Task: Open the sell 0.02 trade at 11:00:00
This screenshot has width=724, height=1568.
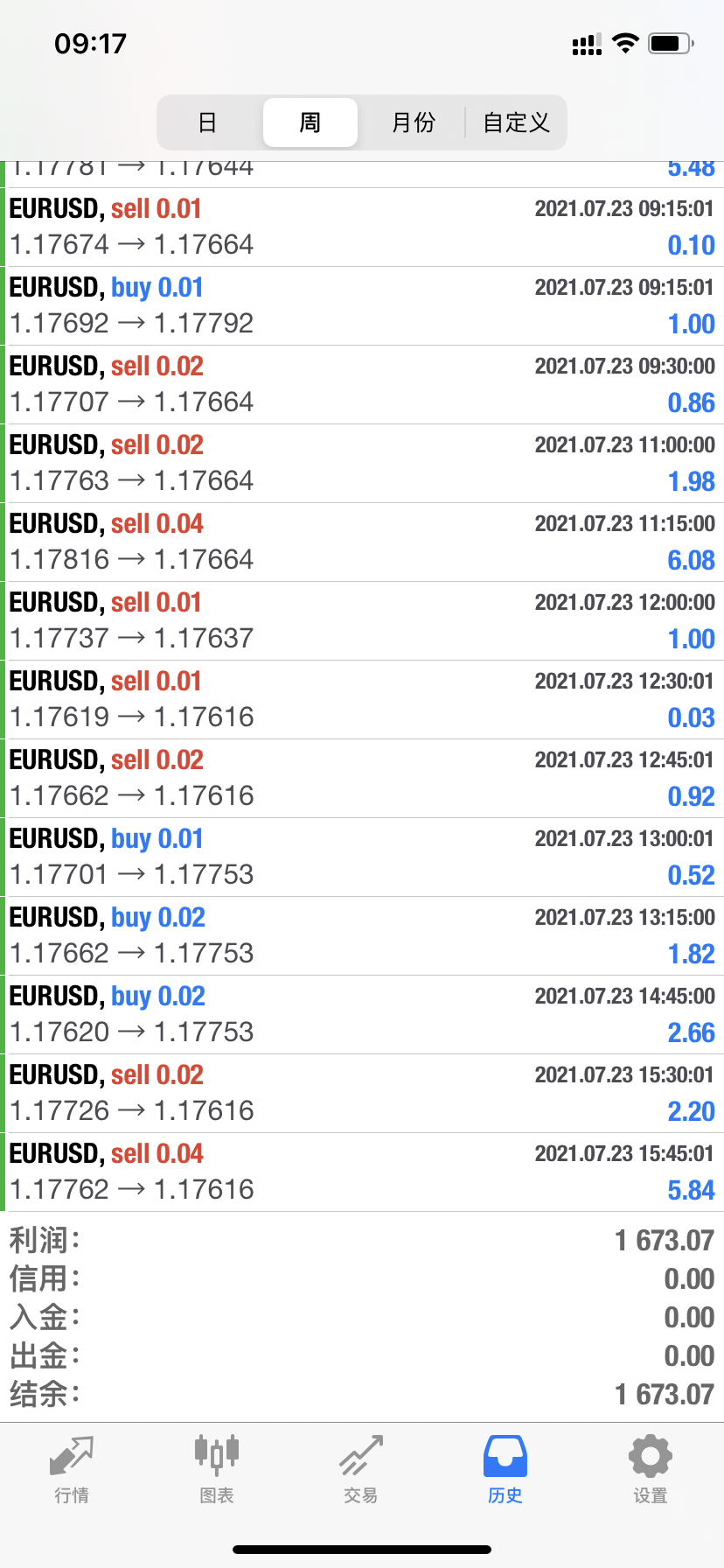Action: (x=362, y=464)
